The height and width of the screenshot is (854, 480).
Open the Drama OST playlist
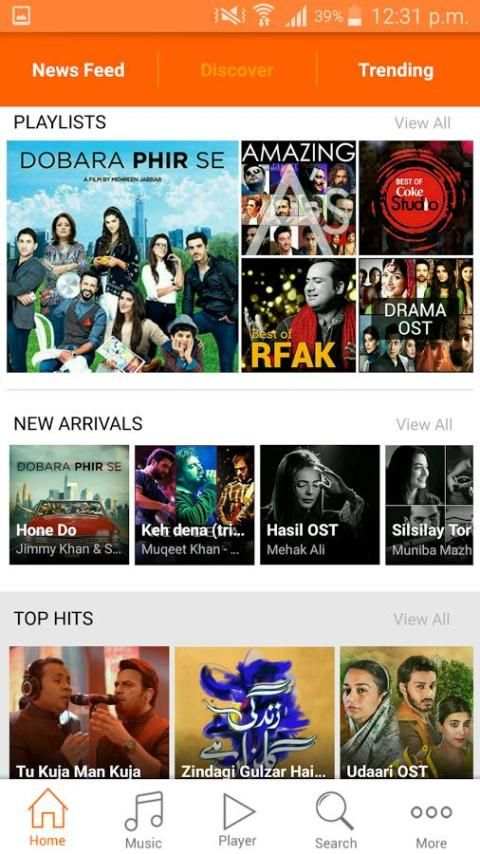pos(416,315)
